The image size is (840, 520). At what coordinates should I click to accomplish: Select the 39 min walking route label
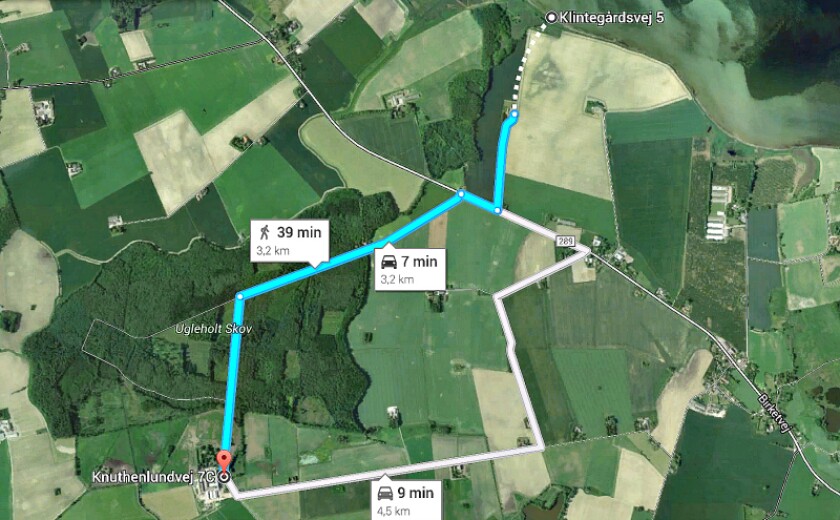pos(291,239)
